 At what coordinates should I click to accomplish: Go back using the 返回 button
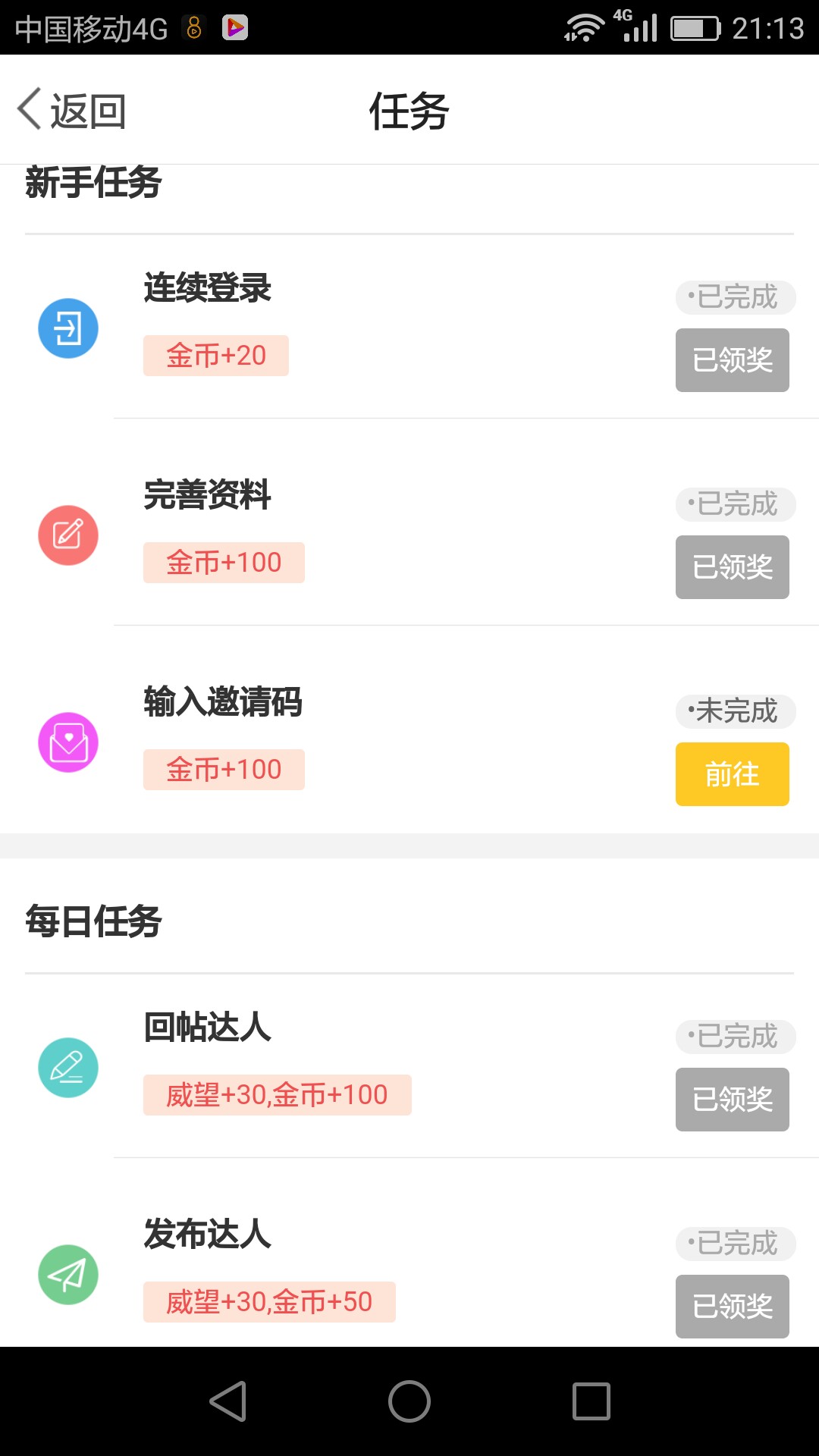click(x=71, y=111)
